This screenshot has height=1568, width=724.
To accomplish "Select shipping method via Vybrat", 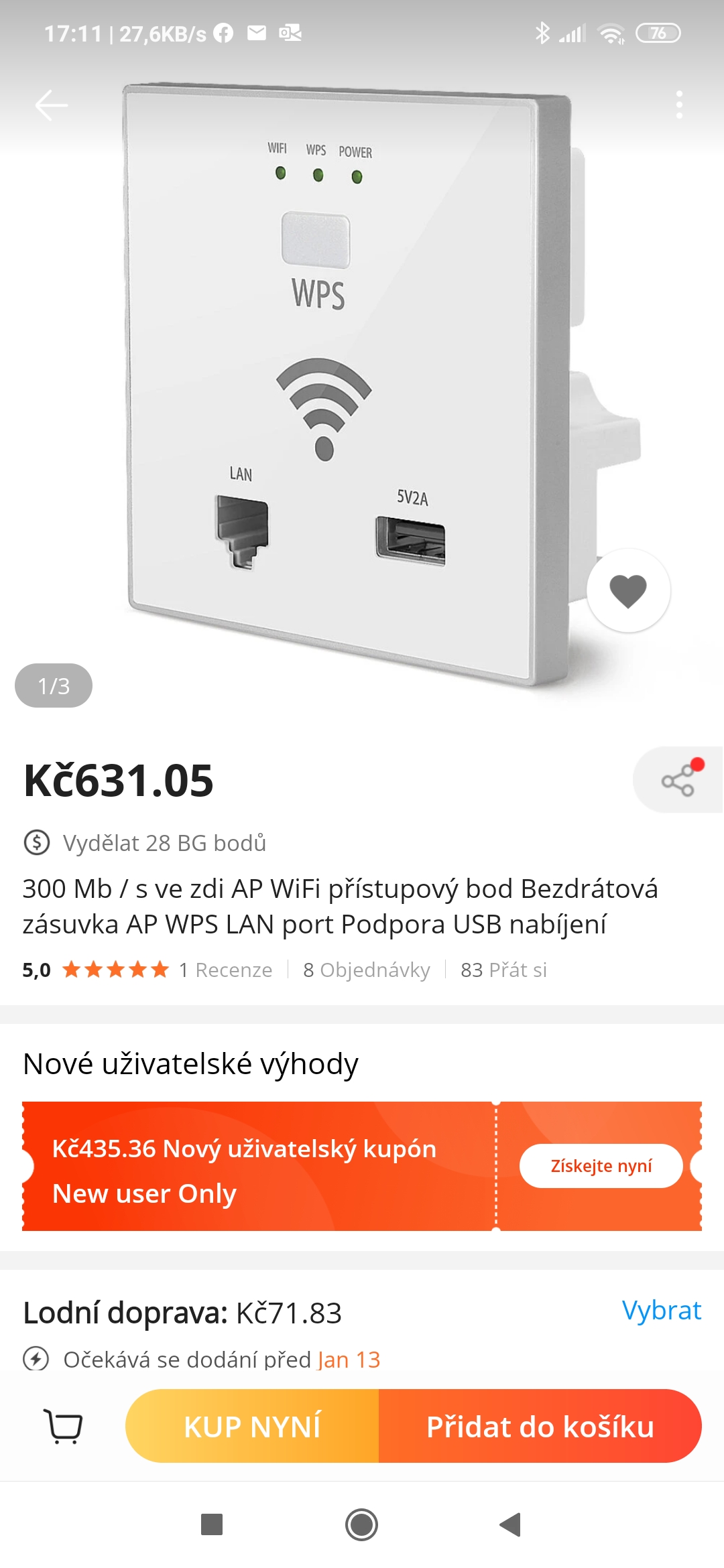I will 661,1311.
